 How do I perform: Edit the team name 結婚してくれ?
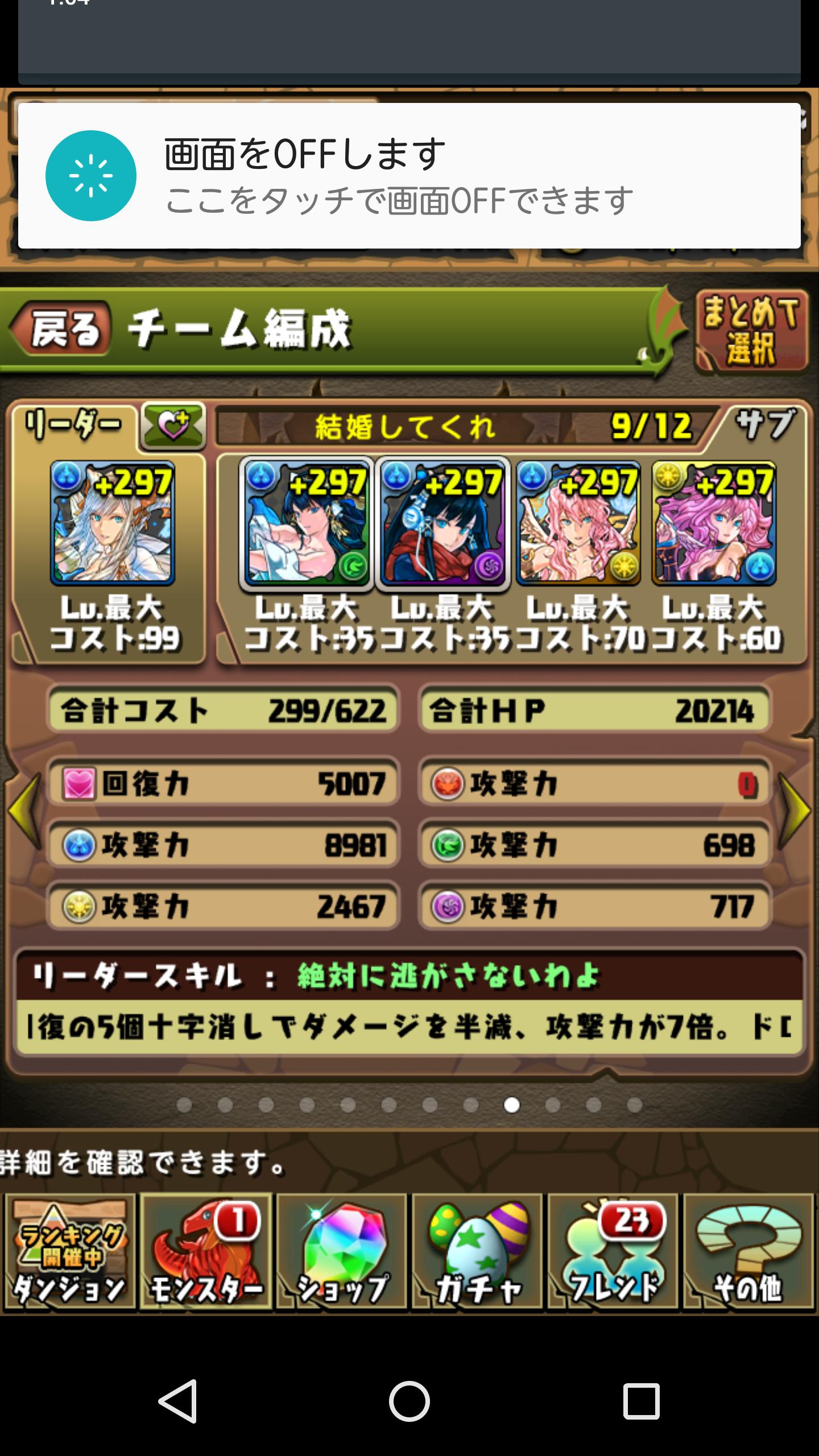405,427
